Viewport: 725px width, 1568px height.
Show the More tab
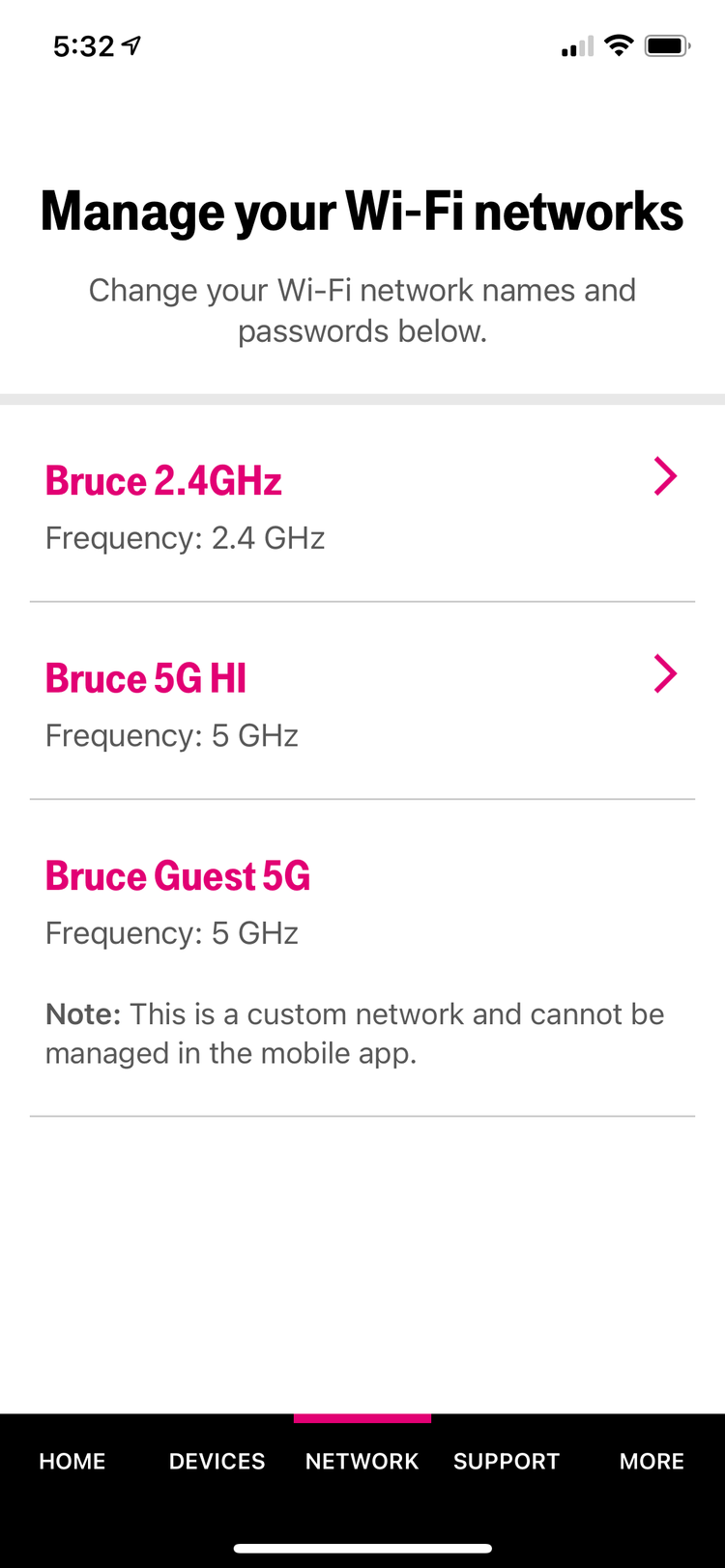pos(652,1461)
